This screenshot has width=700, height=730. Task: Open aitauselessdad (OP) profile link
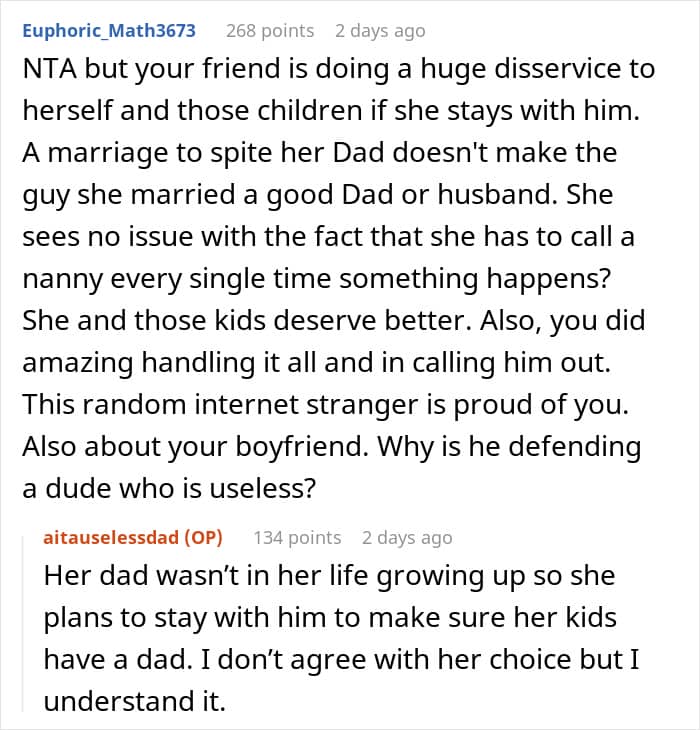click(x=133, y=538)
